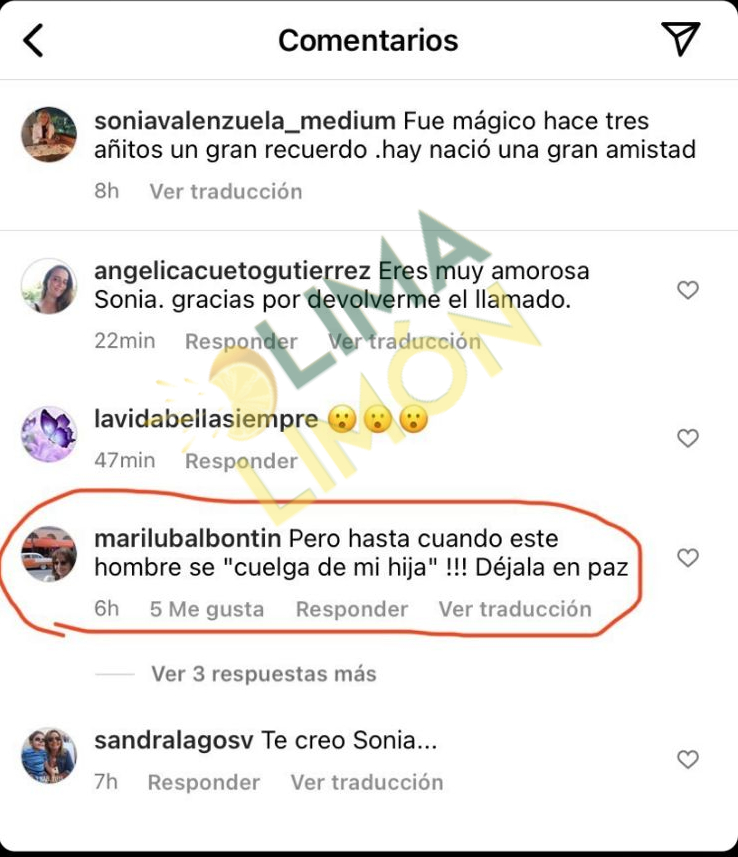View who liked marilubalbontin's comment (5 Me gusta)

coord(206,609)
